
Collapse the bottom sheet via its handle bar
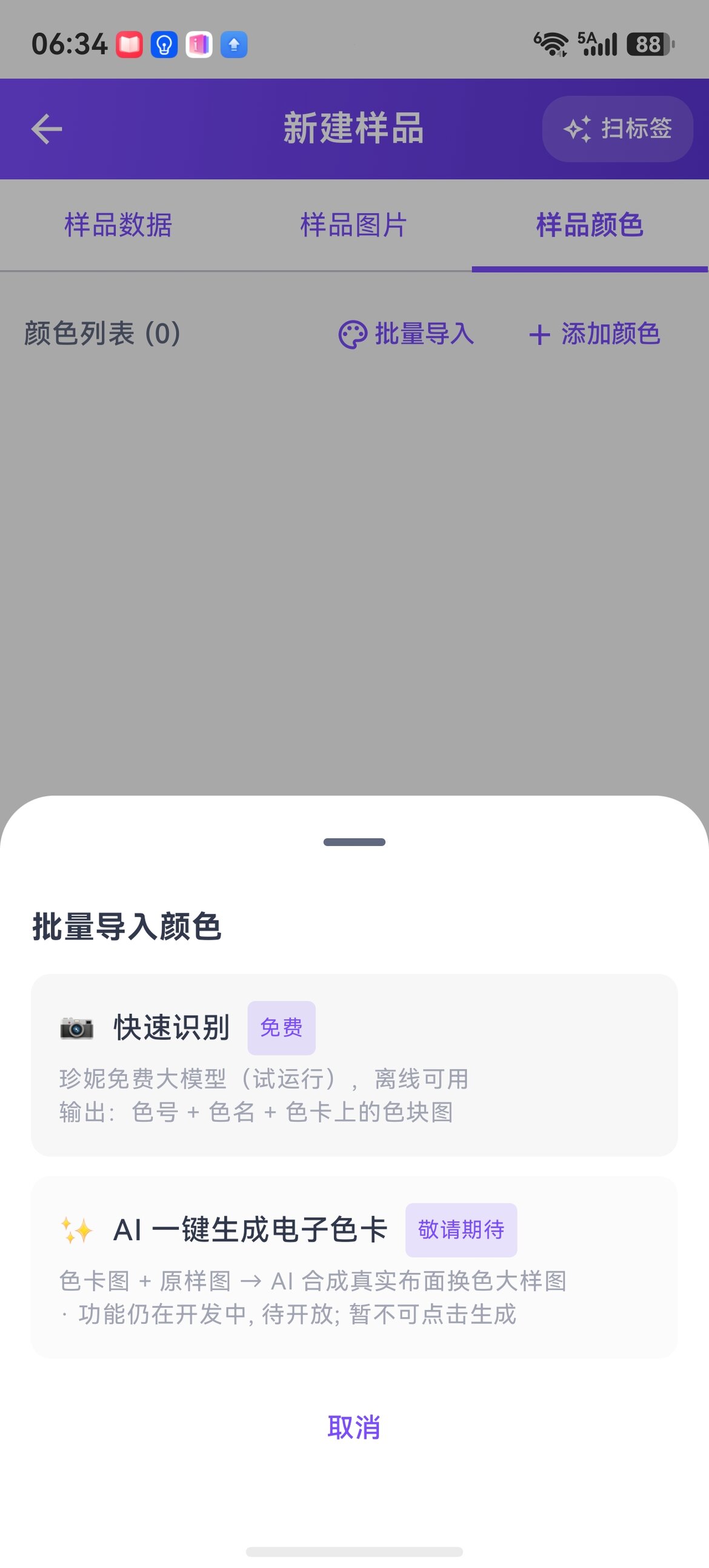[x=354, y=842]
